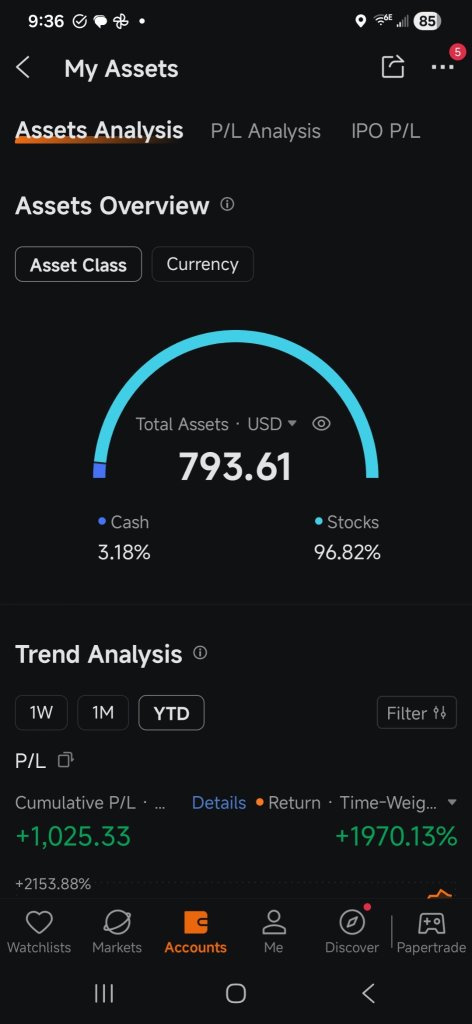
Task: Select the 1M trend period
Action: 103,712
